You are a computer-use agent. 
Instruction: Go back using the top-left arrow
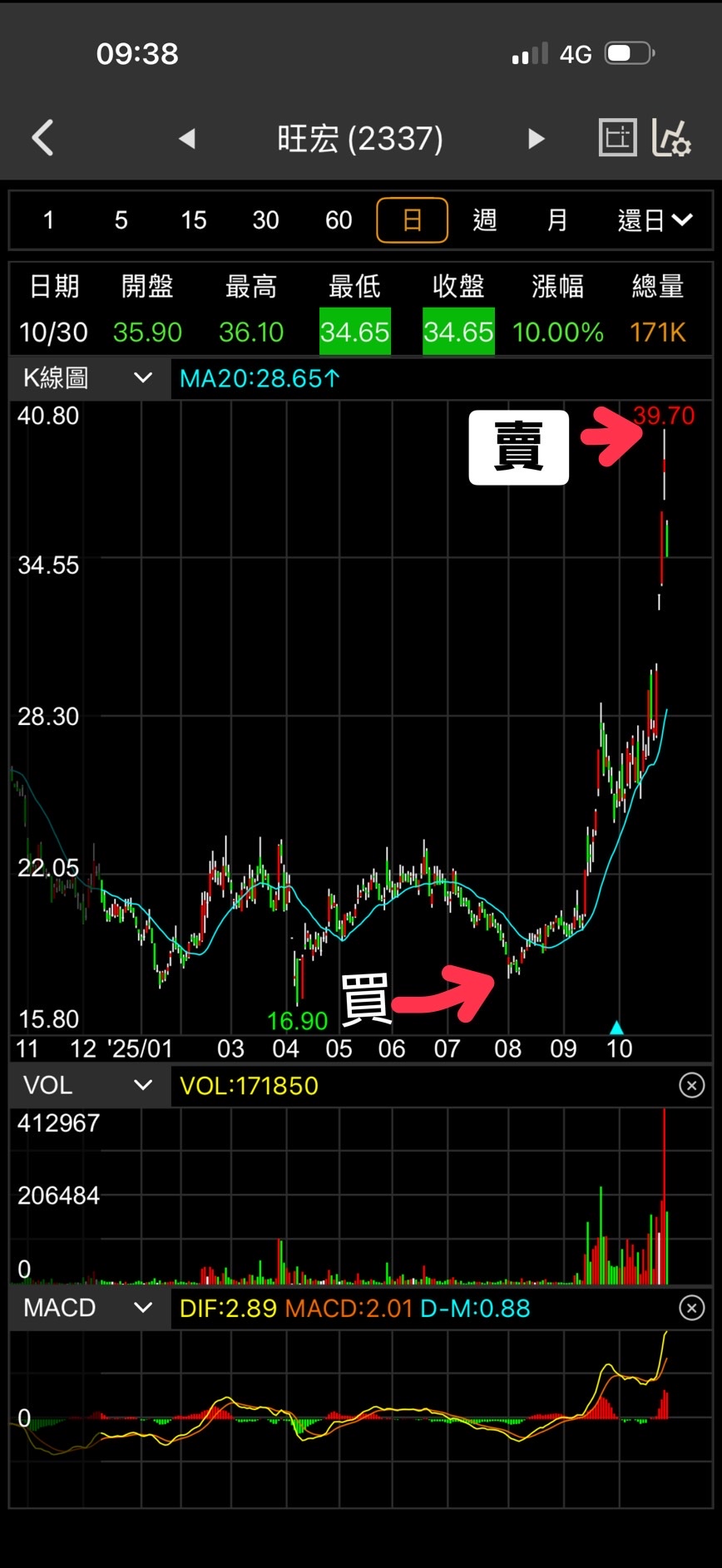coord(43,138)
